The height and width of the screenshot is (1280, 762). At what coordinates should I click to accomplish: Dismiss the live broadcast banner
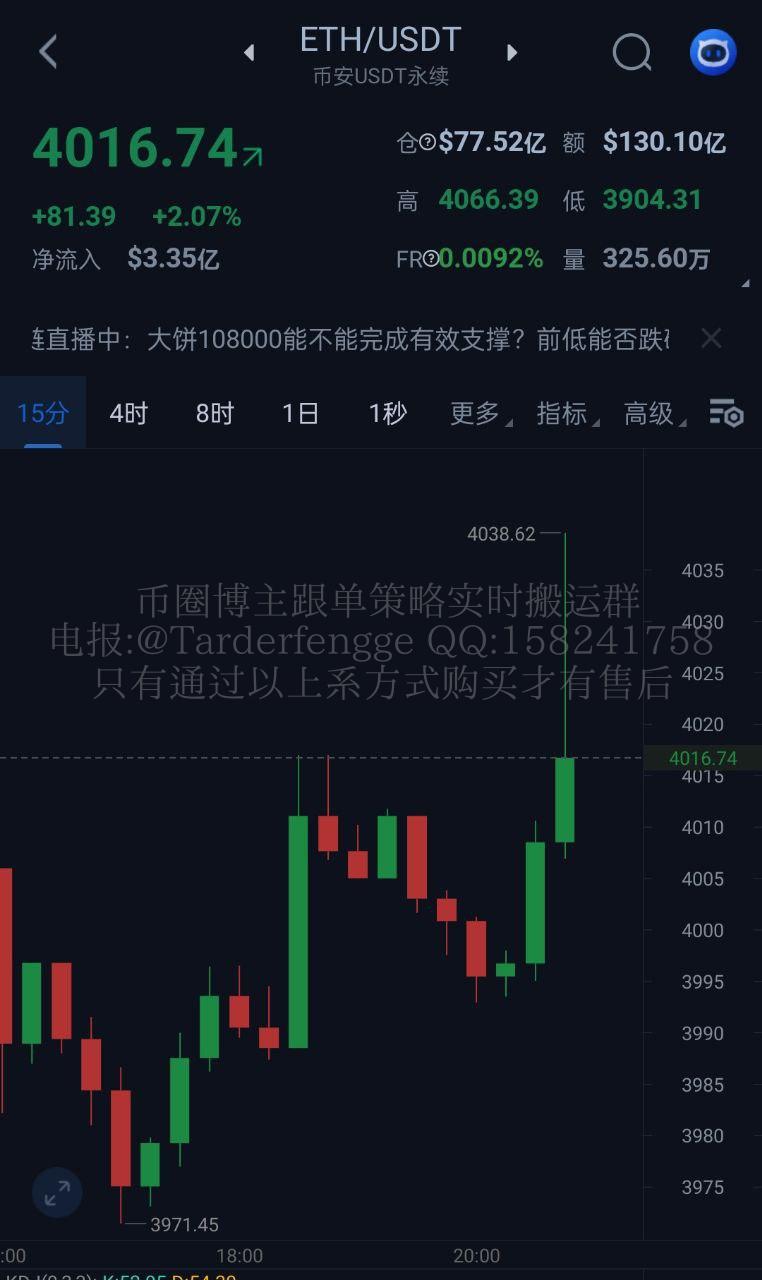tap(711, 339)
